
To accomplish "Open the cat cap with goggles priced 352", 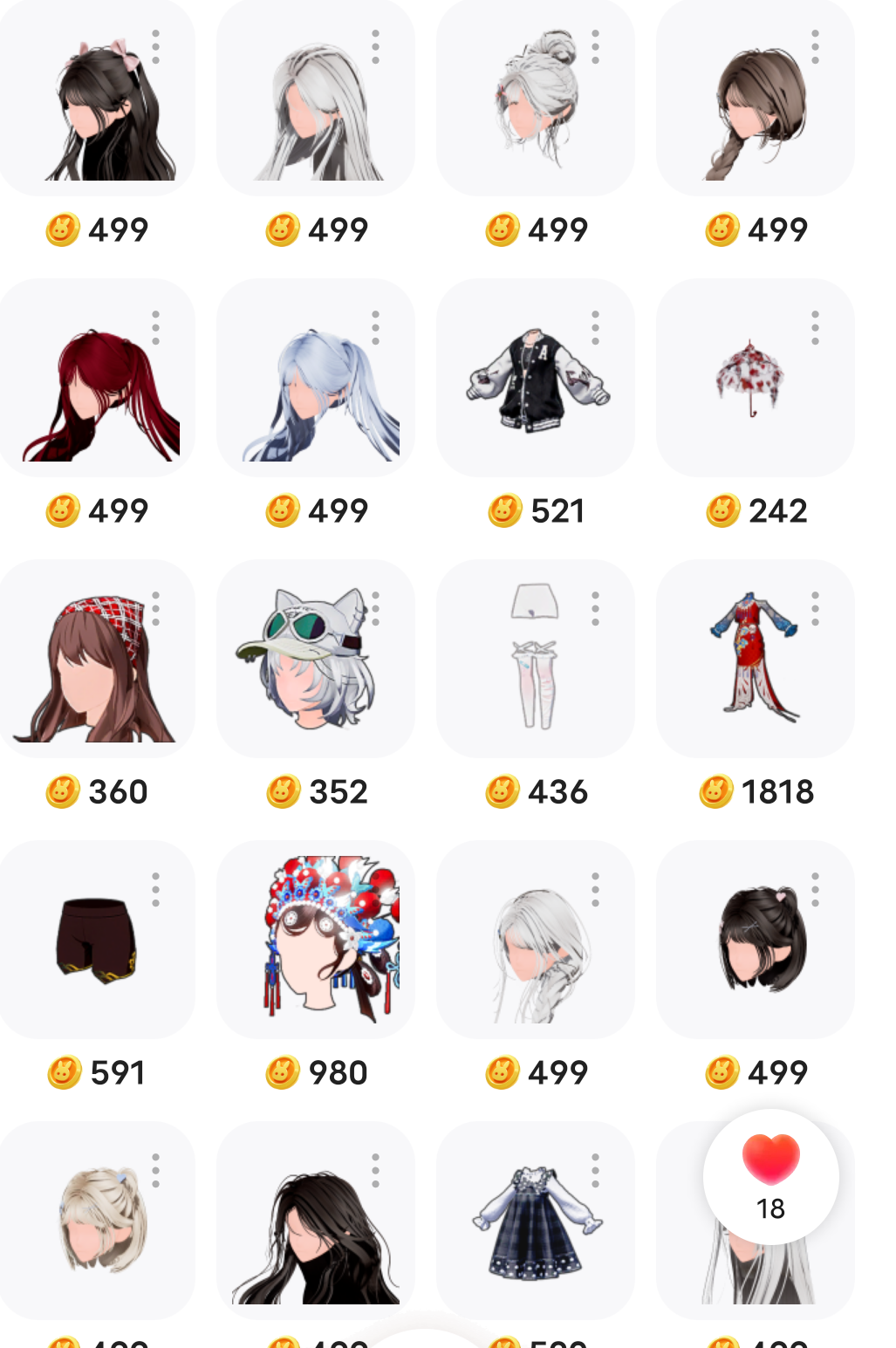I will coord(314,660).
